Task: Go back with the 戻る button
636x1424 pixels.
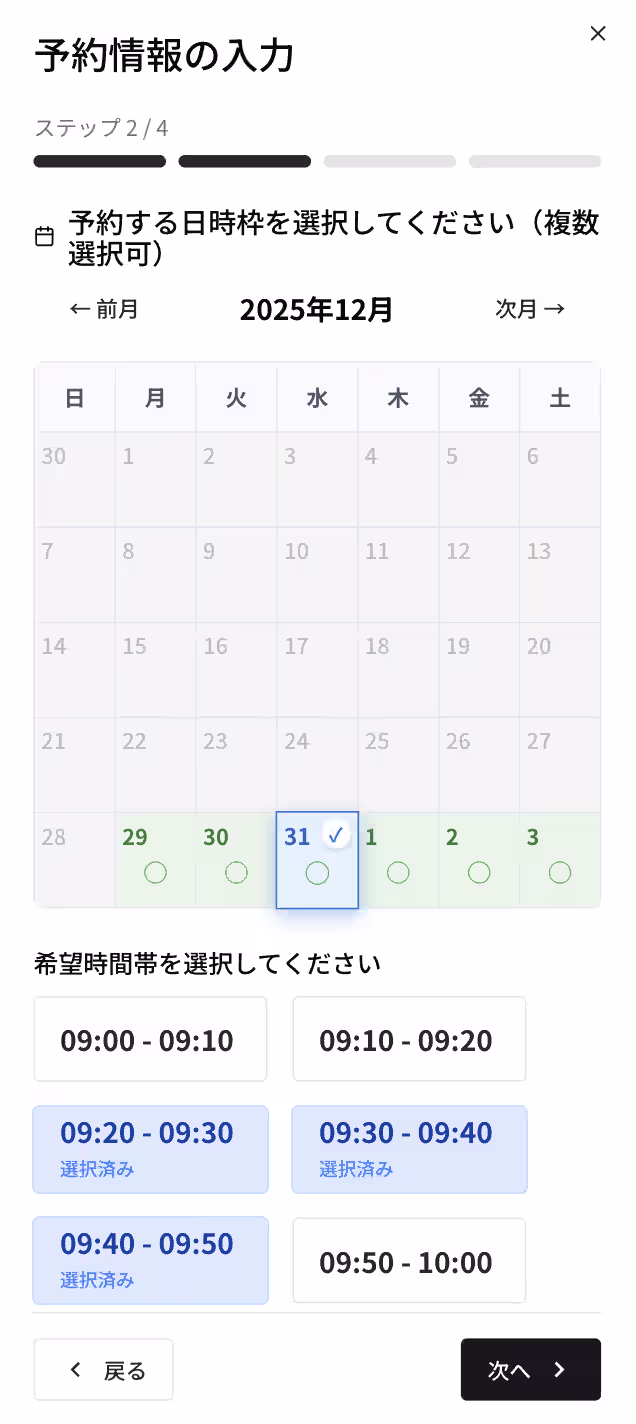Action: coord(104,1369)
